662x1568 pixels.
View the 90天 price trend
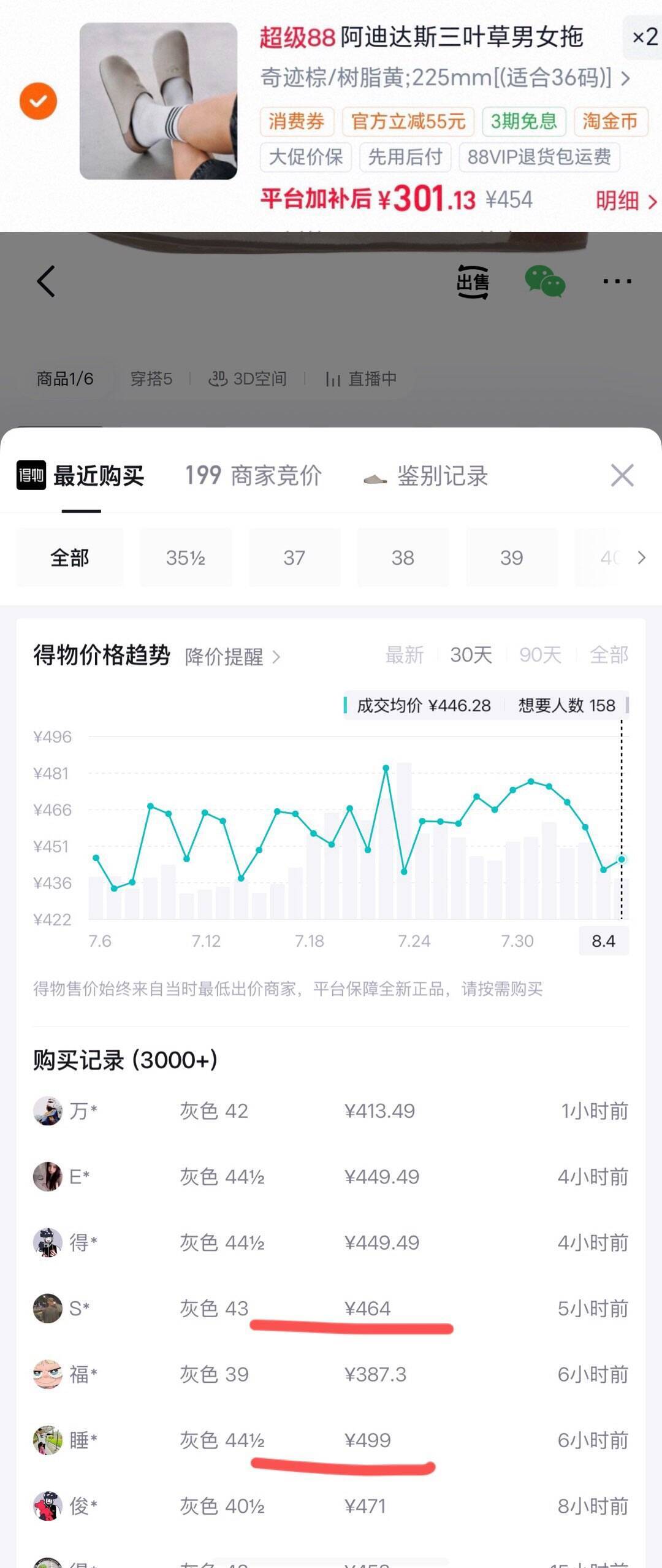(540, 655)
